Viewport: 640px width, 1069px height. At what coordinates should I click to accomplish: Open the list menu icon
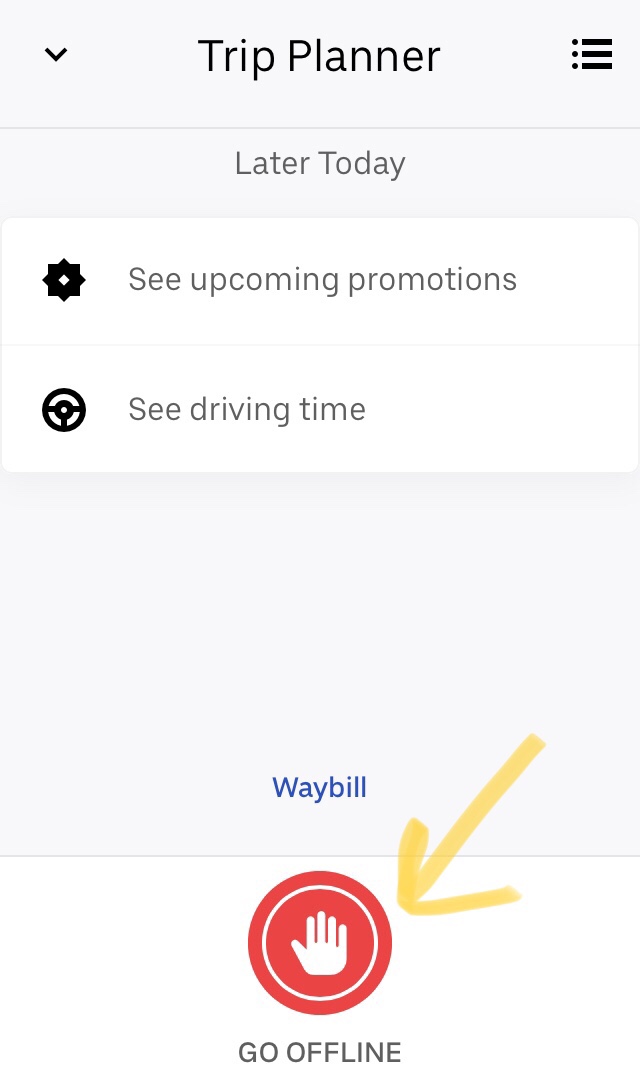click(x=591, y=54)
